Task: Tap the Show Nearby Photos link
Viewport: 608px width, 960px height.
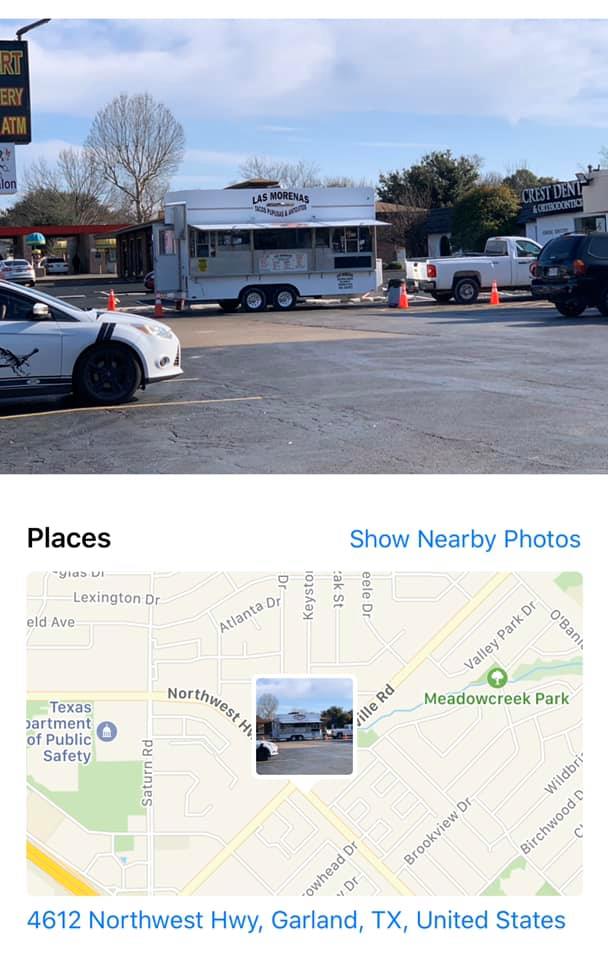Action: pyautogui.click(x=465, y=539)
